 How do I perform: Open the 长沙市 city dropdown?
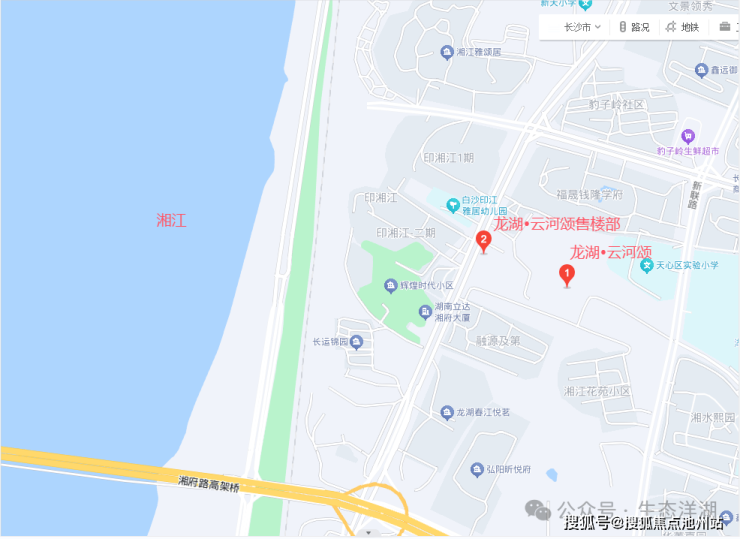tap(582, 27)
